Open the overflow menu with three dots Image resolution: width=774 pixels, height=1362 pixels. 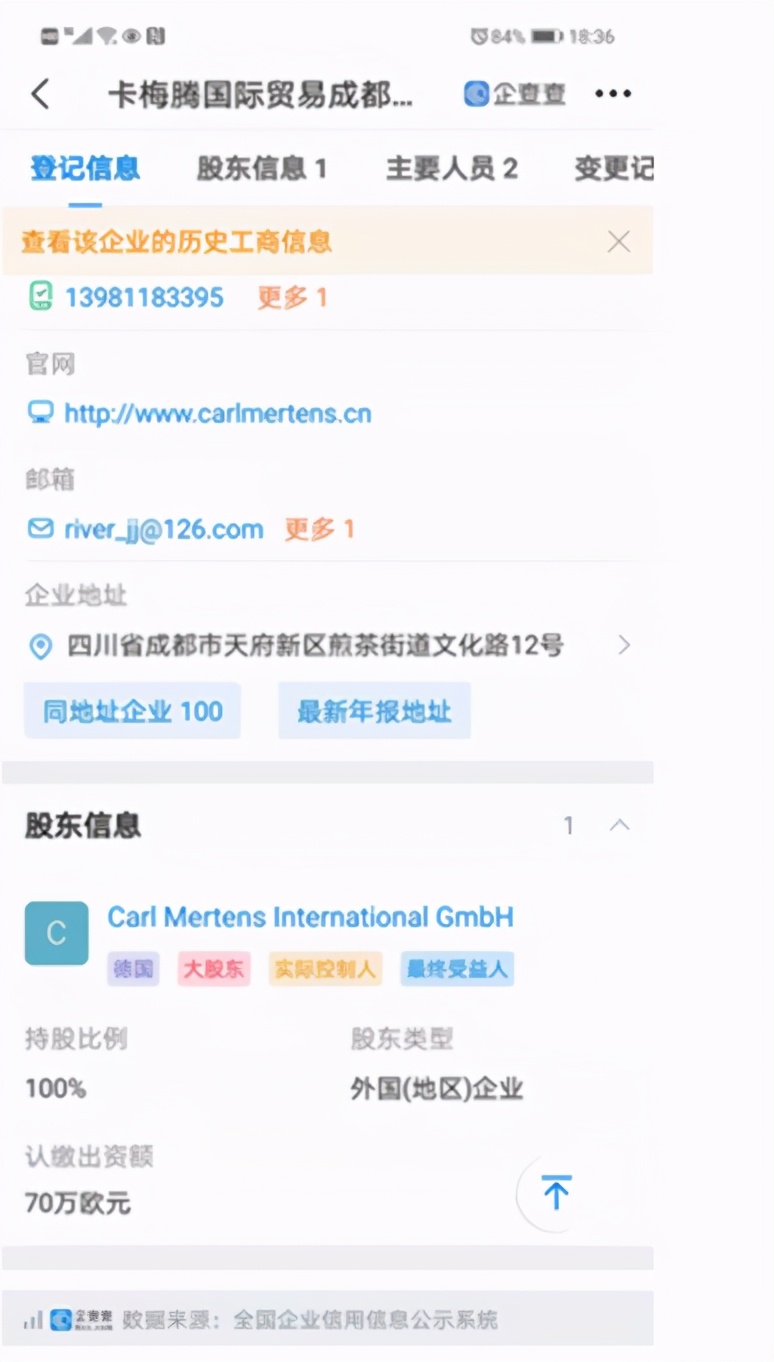pyautogui.click(x=612, y=94)
